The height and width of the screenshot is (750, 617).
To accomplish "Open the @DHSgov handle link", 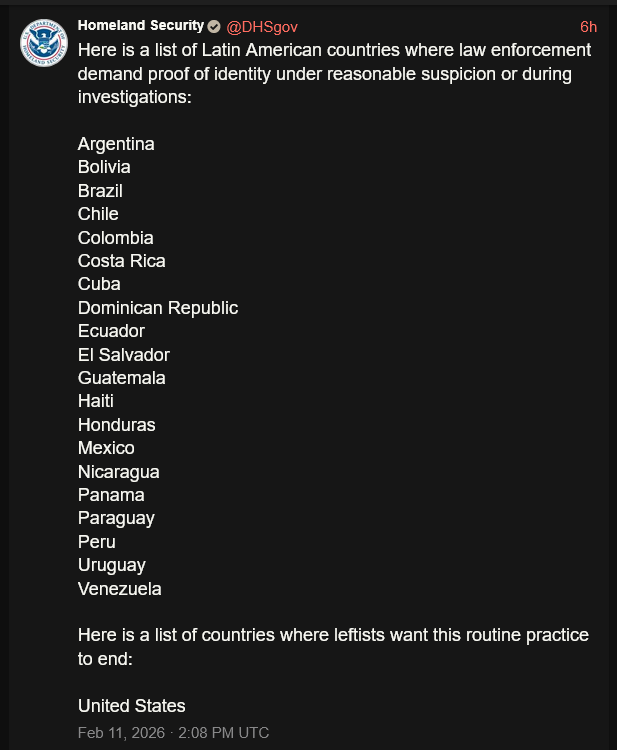I will [262, 26].
